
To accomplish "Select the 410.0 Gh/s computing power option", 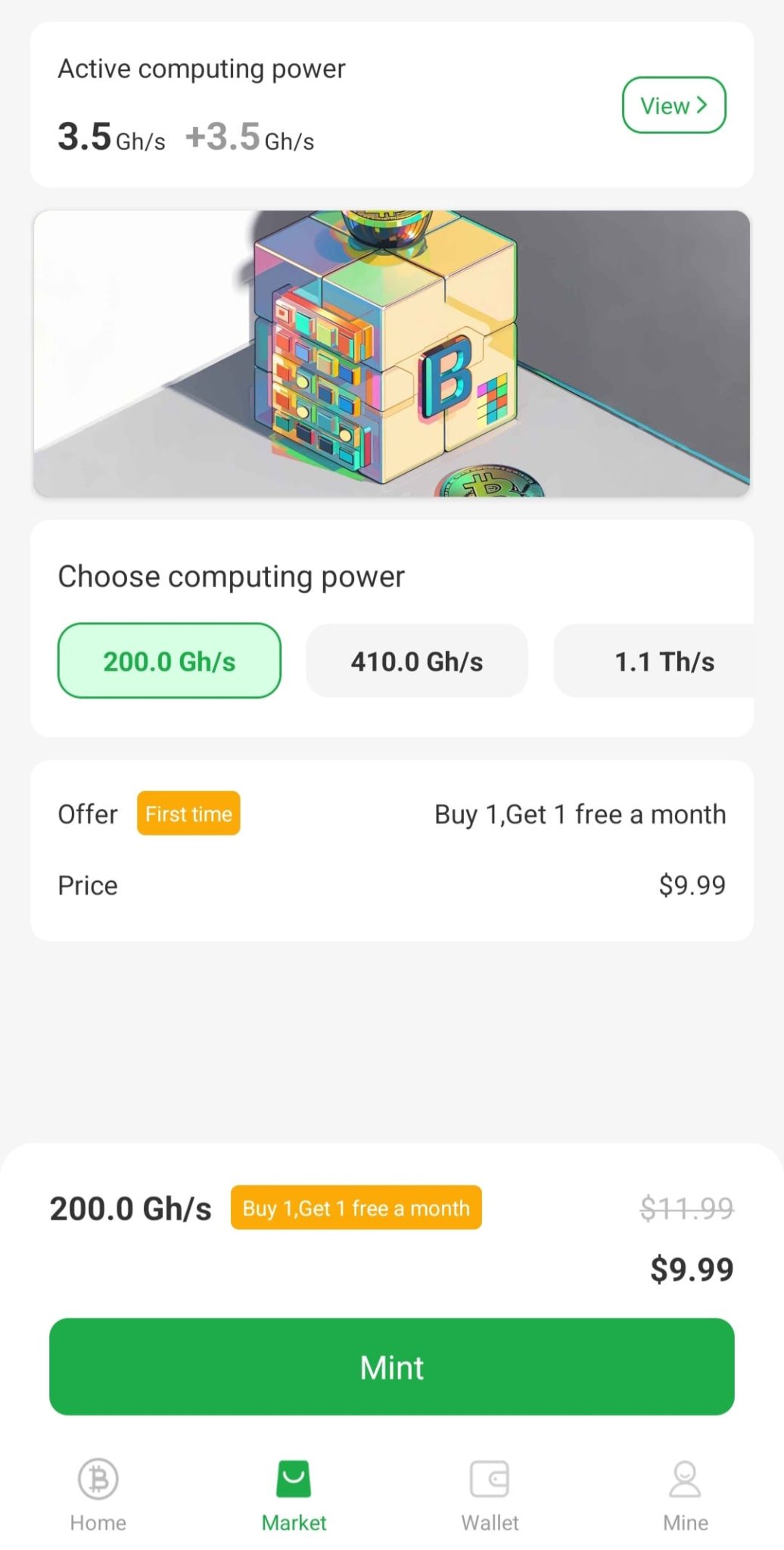I will (x=417, y=660).
